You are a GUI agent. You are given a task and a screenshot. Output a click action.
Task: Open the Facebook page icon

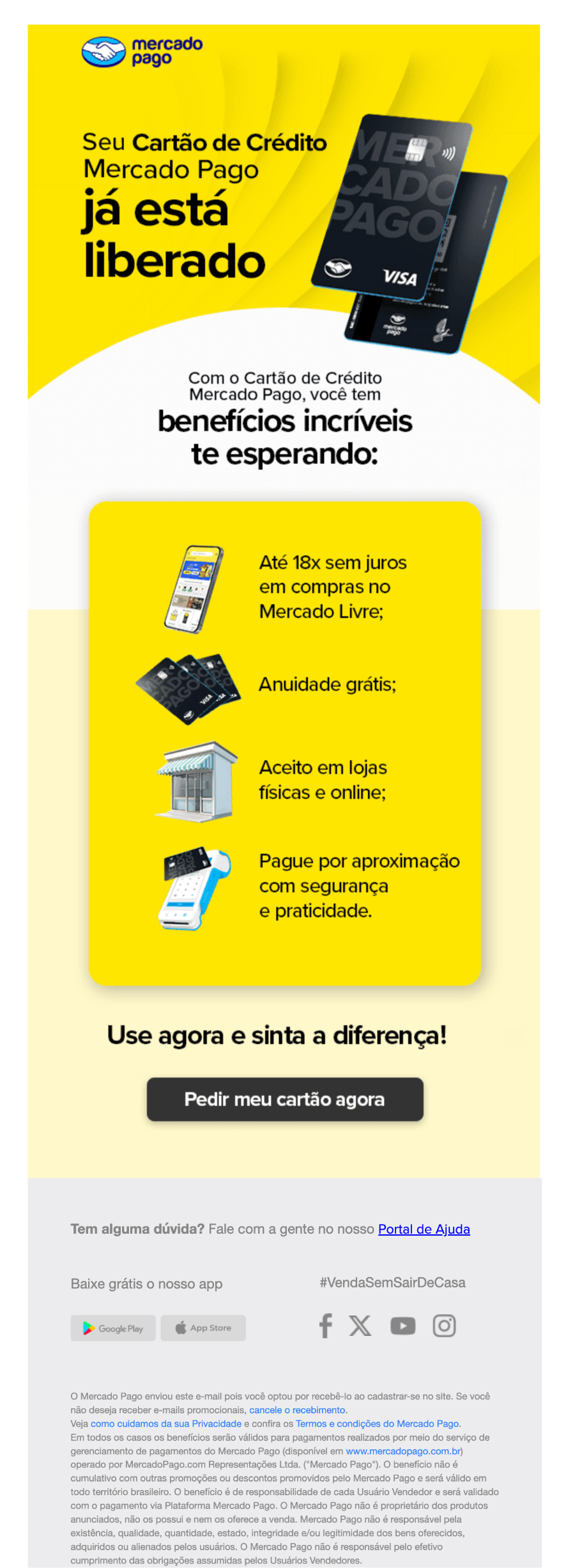pos(325,1326)
